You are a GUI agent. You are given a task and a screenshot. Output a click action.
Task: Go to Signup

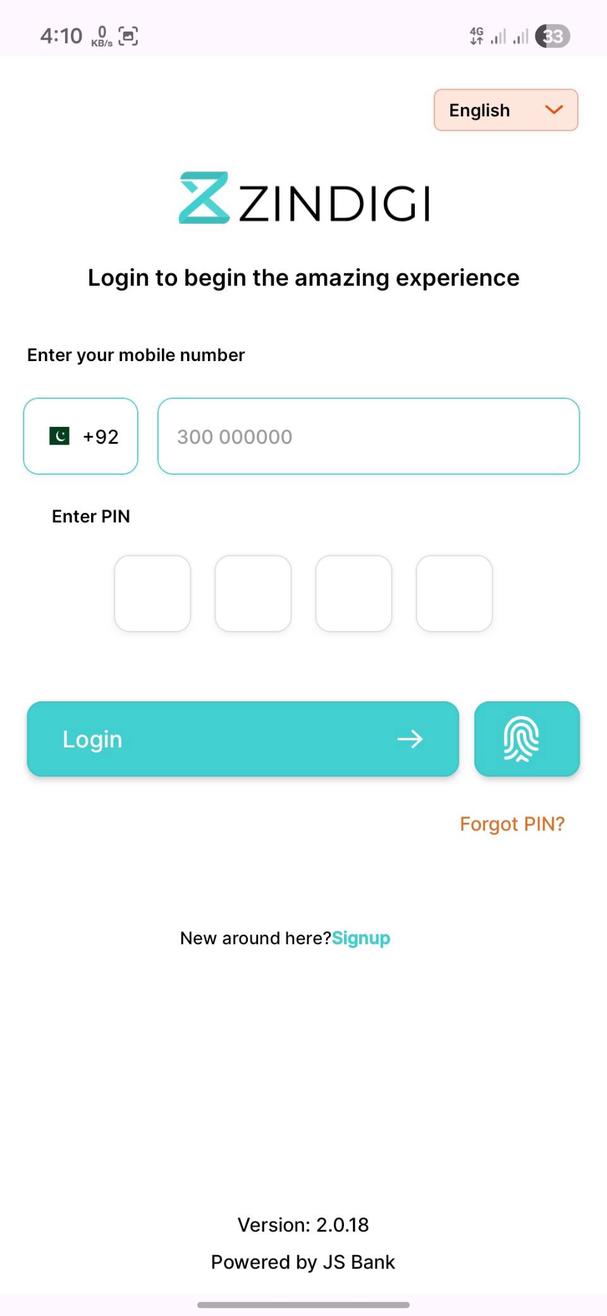coord(361,938)
